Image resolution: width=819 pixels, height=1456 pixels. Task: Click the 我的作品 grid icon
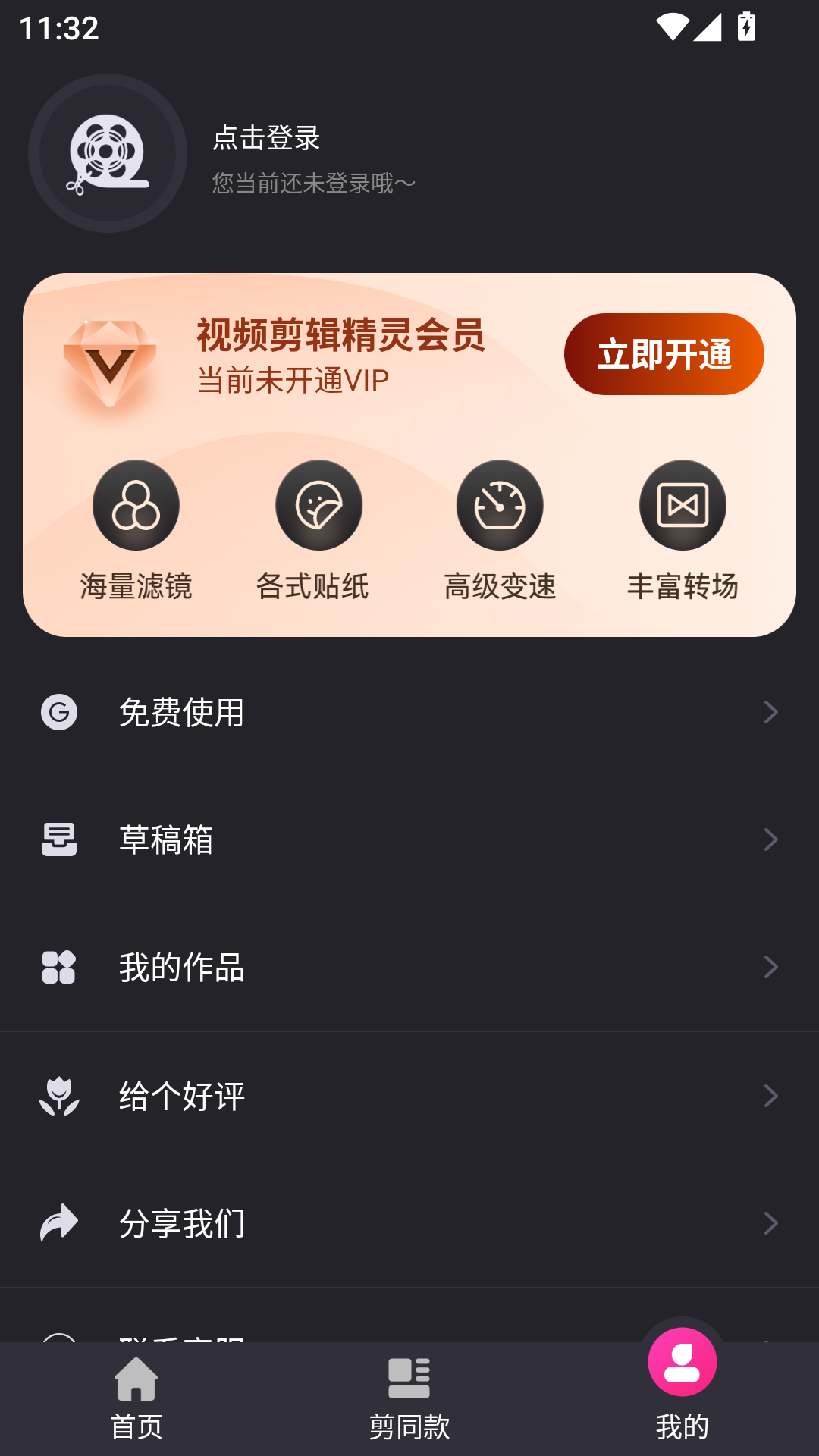click(x=61, y=966)
